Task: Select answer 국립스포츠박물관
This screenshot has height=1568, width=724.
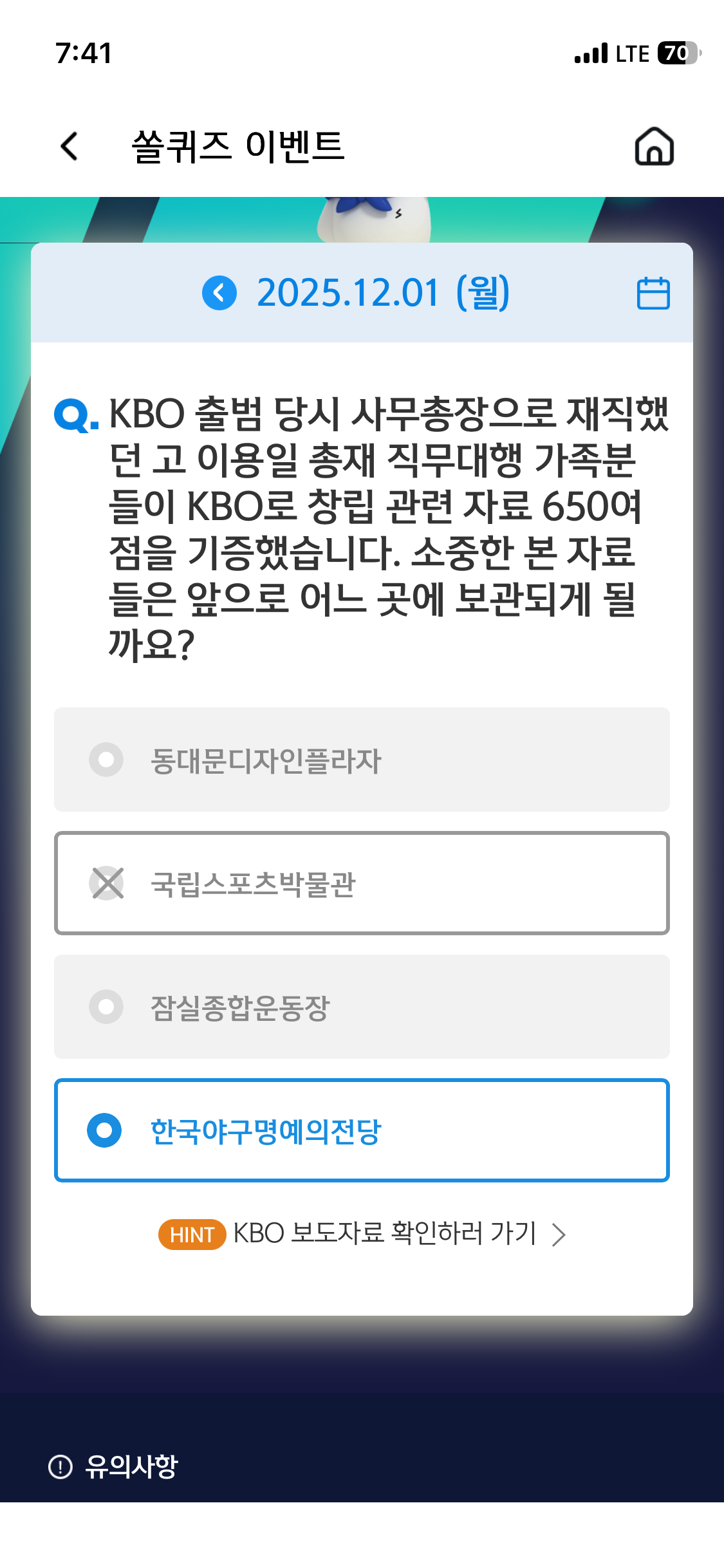Action: [362, 883]
